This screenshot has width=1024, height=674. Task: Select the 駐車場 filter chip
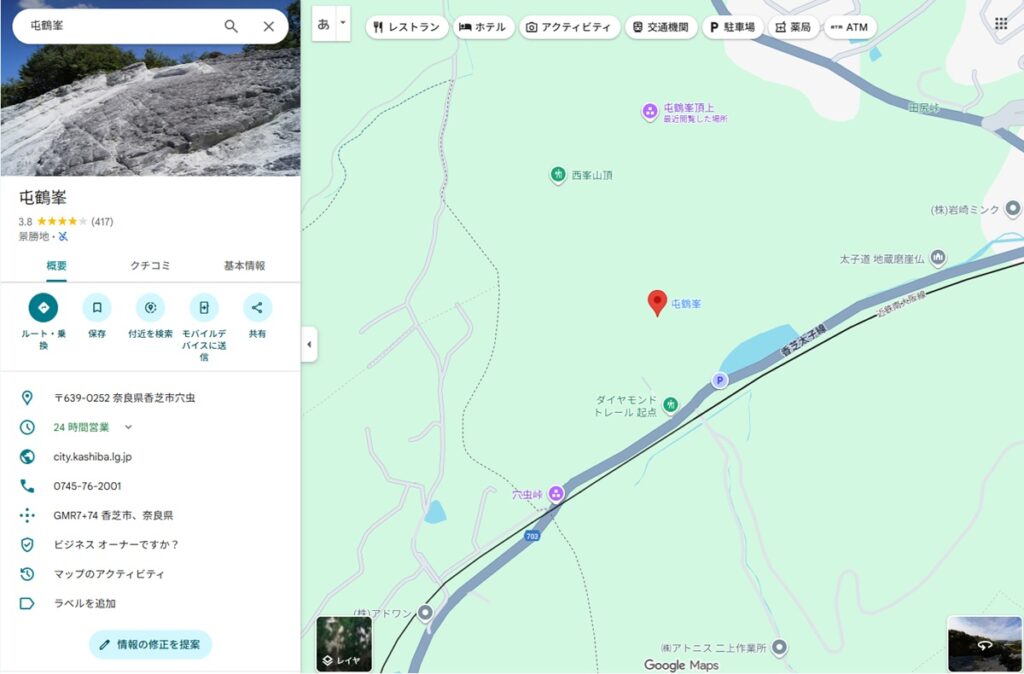coord(732,27)
